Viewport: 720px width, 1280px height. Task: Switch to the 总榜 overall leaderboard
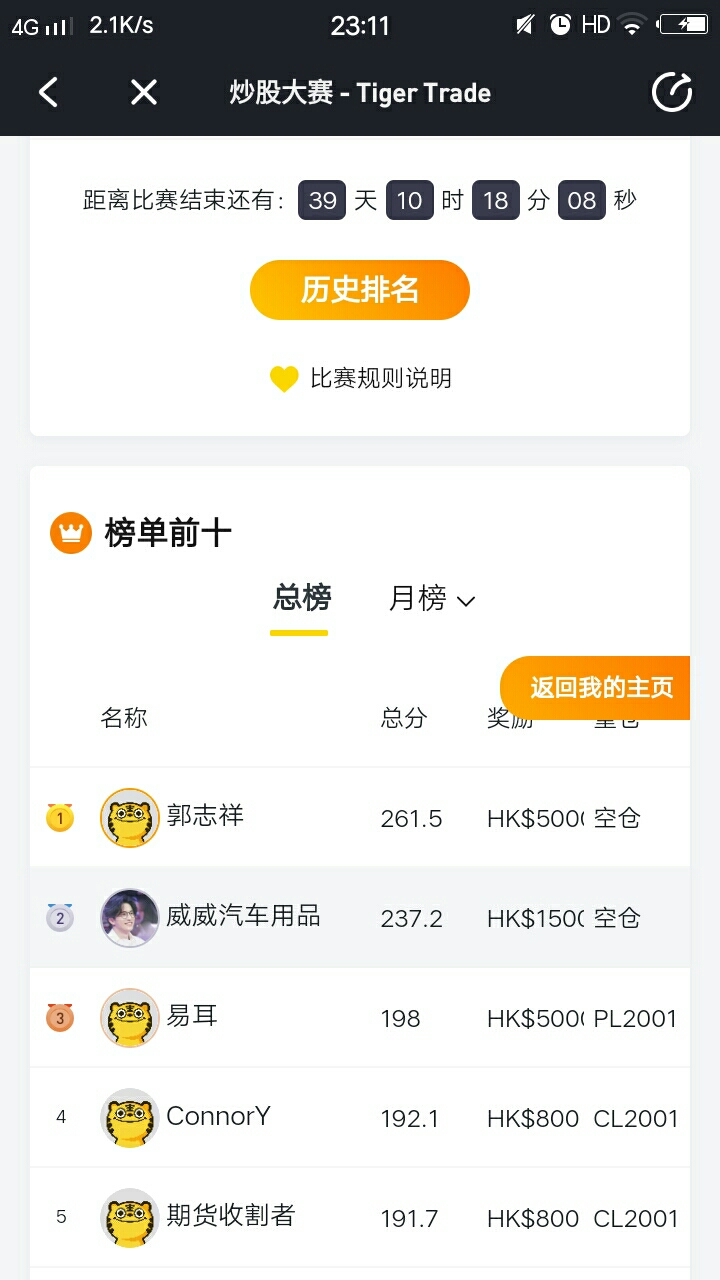pyautogui.click(x=301, y=599)
